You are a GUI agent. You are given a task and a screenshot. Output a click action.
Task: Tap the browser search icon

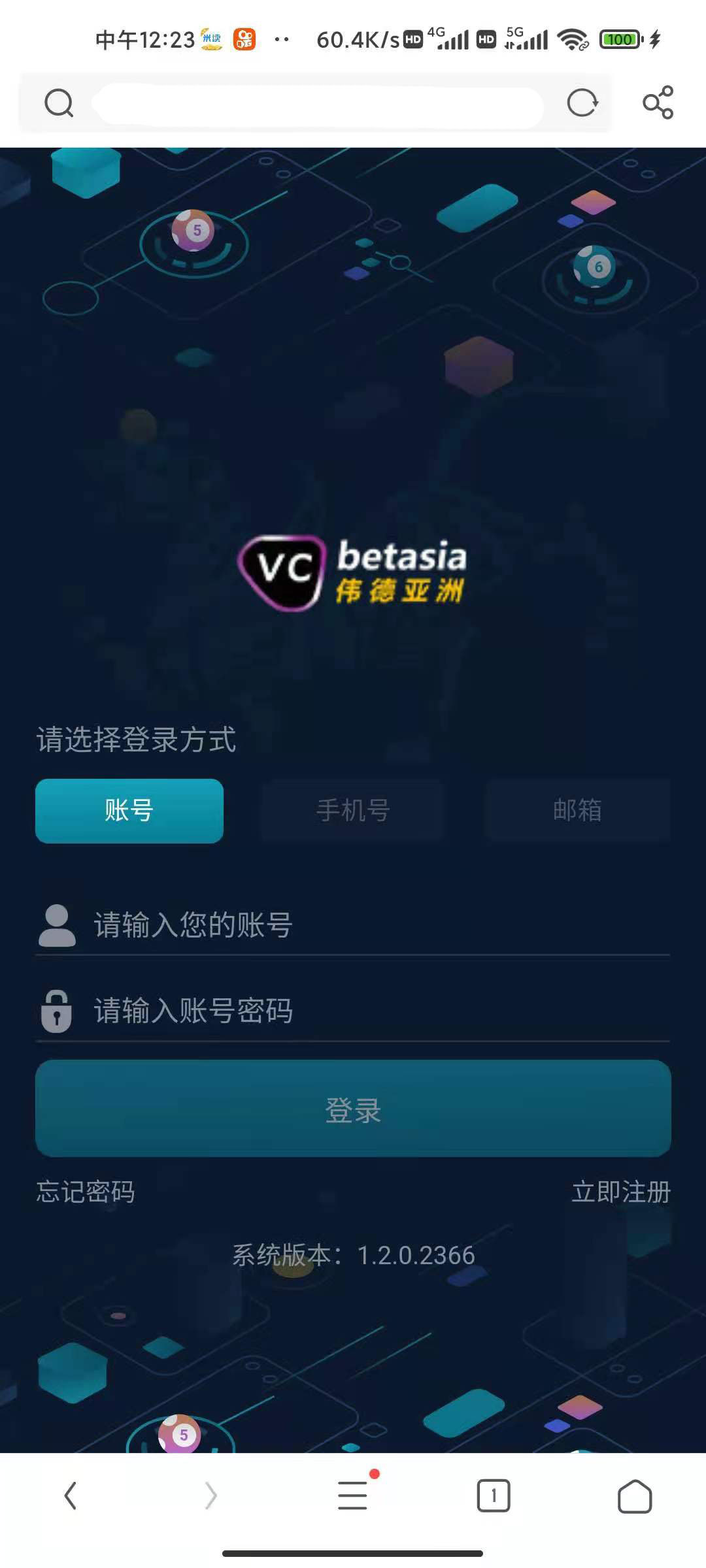pyautogui.click(x=59, y=103)
